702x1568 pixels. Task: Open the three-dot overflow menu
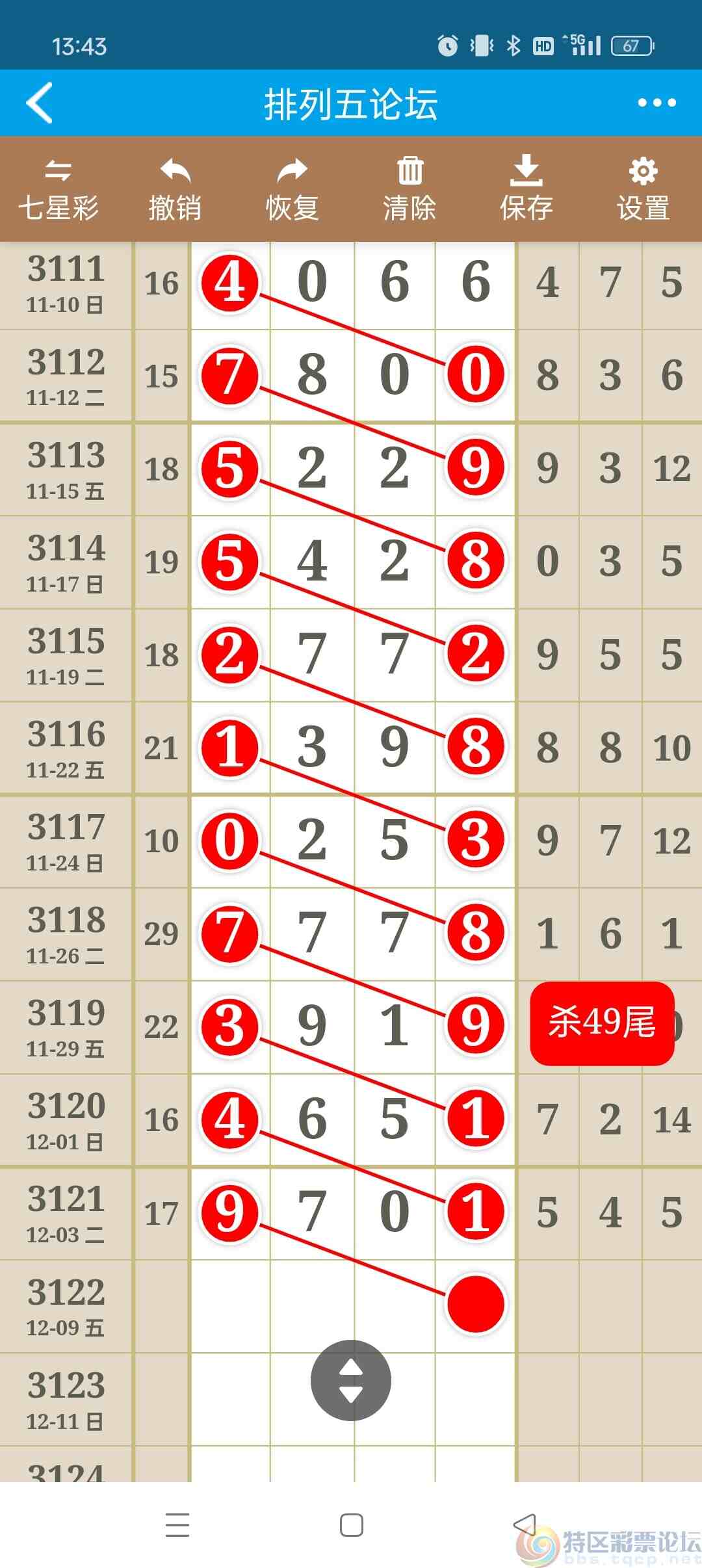(x=656, y=103)
